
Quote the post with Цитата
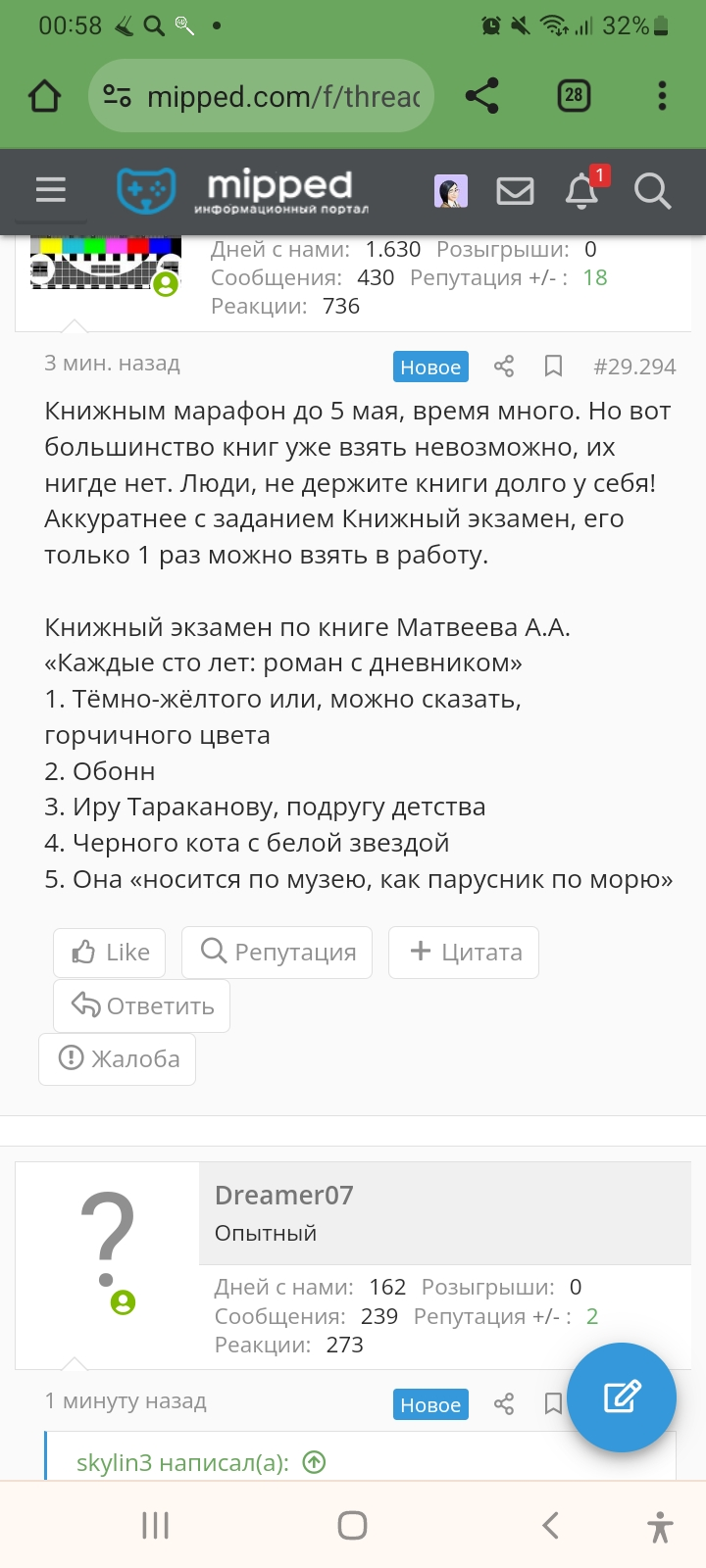coord(464,952)
